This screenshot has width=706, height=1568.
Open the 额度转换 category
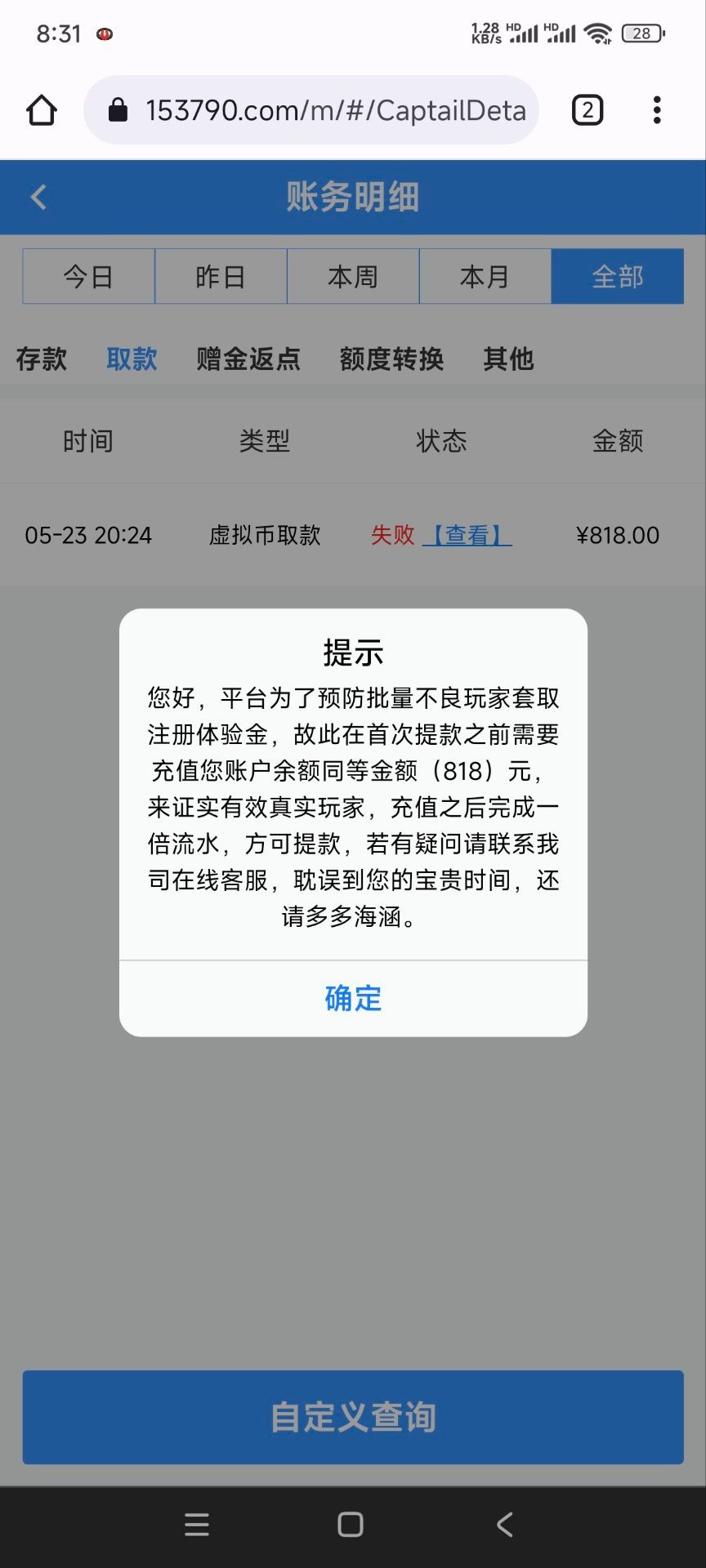click(391, 359)
